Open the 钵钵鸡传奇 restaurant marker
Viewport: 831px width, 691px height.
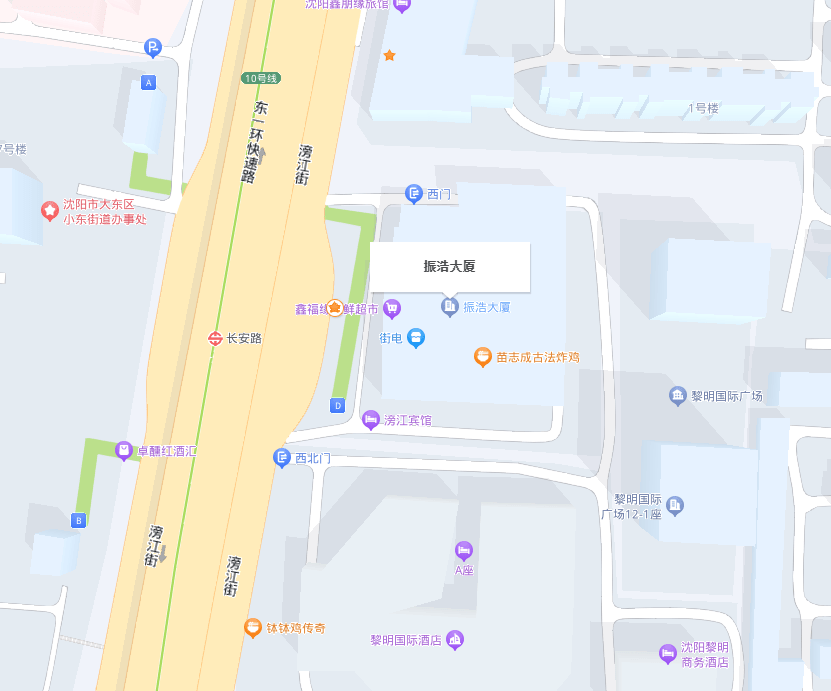click(x=253, y=628)
